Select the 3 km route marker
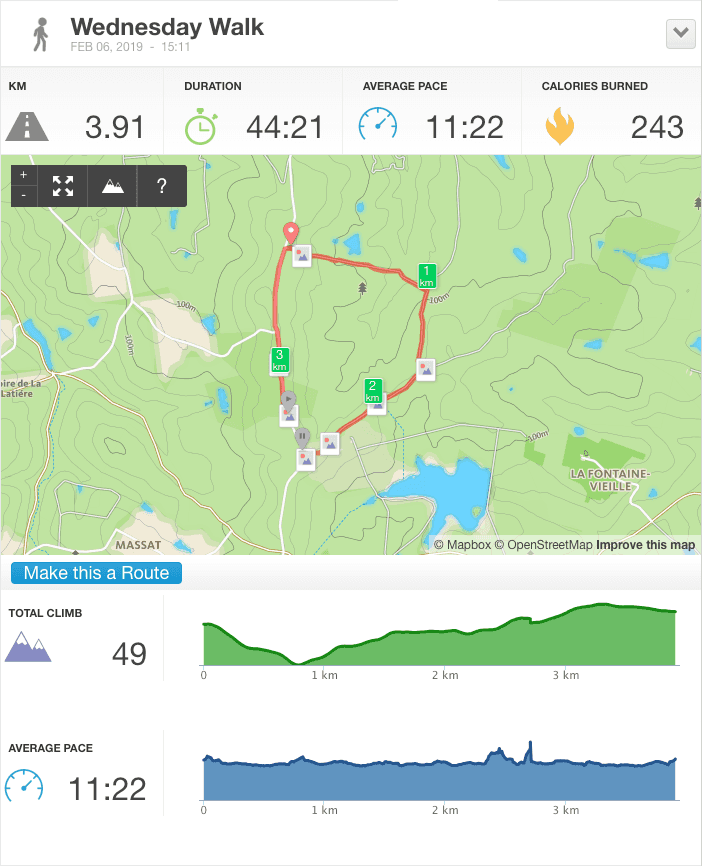 [280, 360]
